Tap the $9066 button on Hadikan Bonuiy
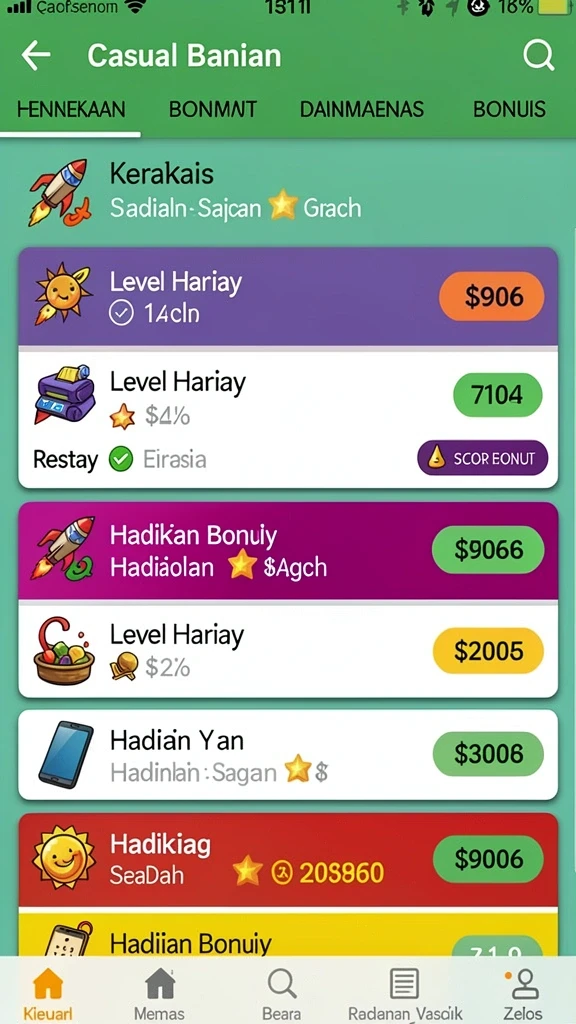Screen dimensions: 576x1024 488,550
